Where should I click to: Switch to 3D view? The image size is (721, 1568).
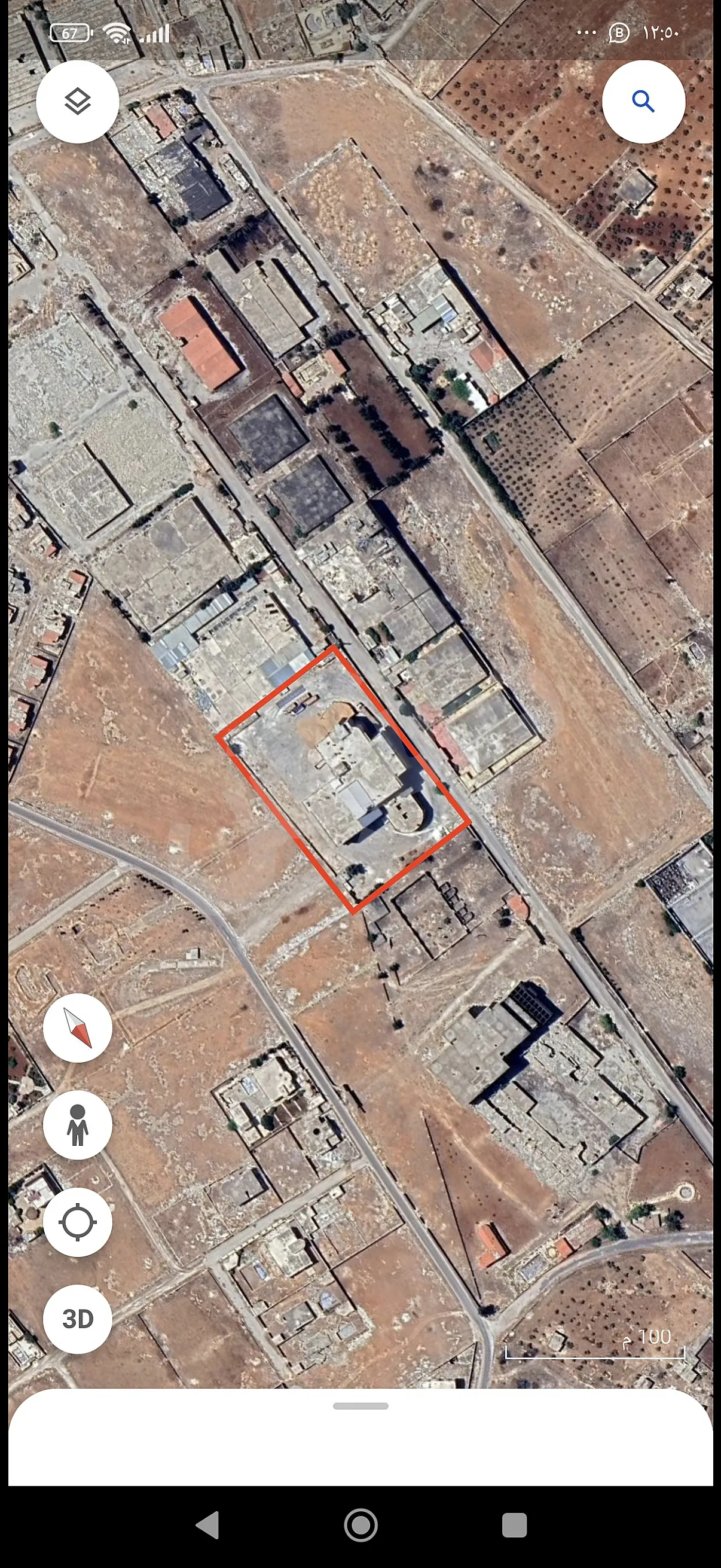(77, 1319)
